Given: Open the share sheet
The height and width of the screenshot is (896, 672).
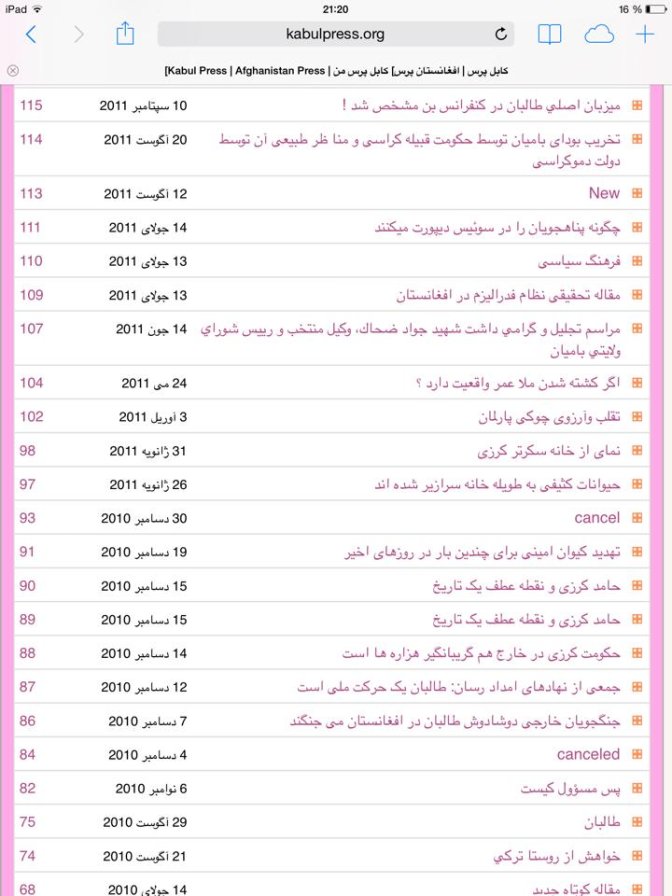Looking at the screenshot, I should point(125,35).
